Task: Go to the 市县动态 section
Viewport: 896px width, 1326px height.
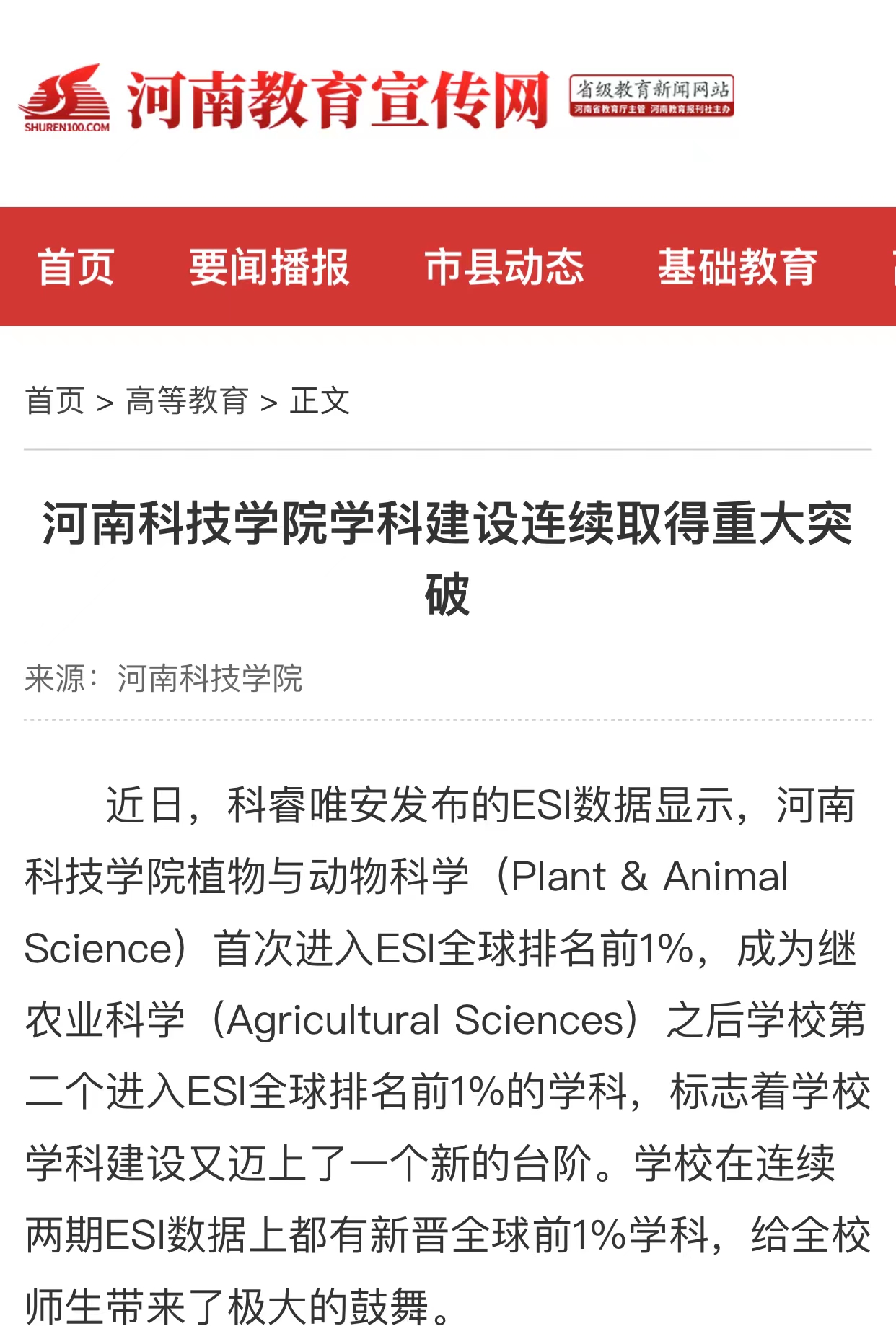Action: click(504, 267)
